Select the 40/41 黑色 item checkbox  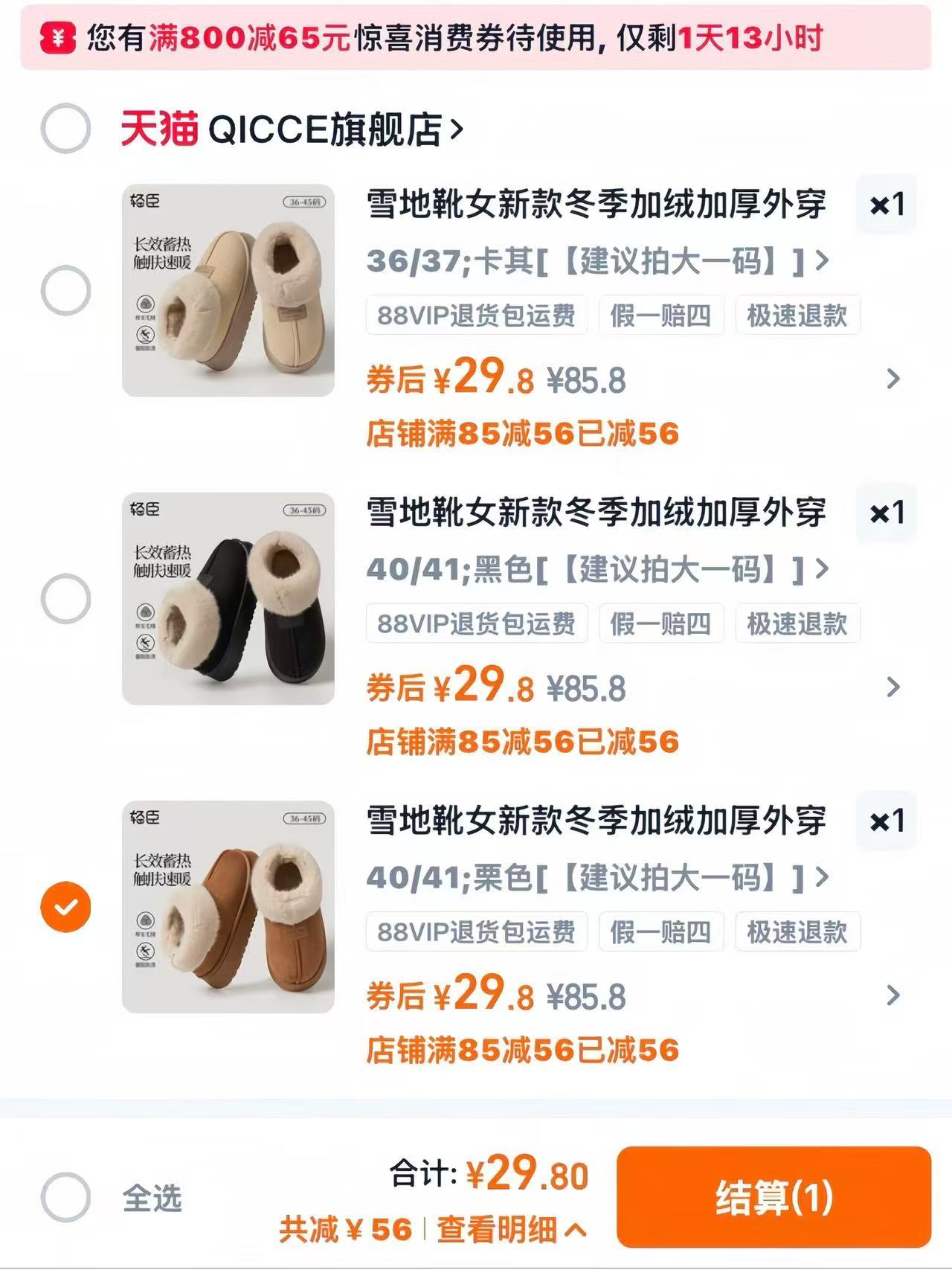(65, 596)
